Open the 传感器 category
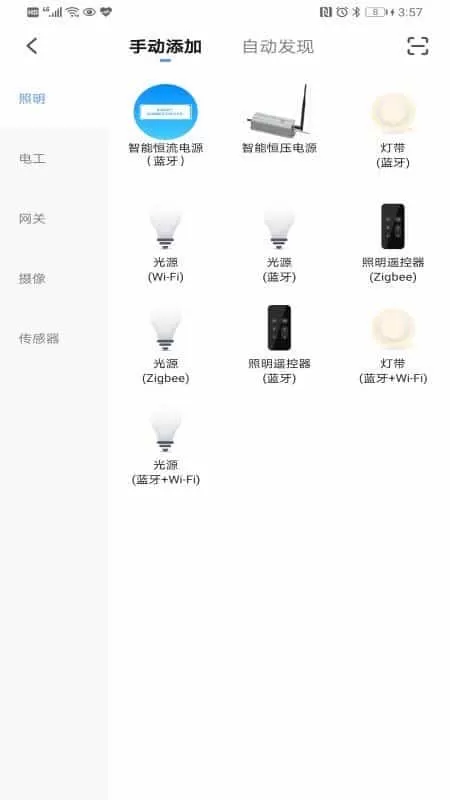This screenshot has height=800, width=450. (39, 338)
